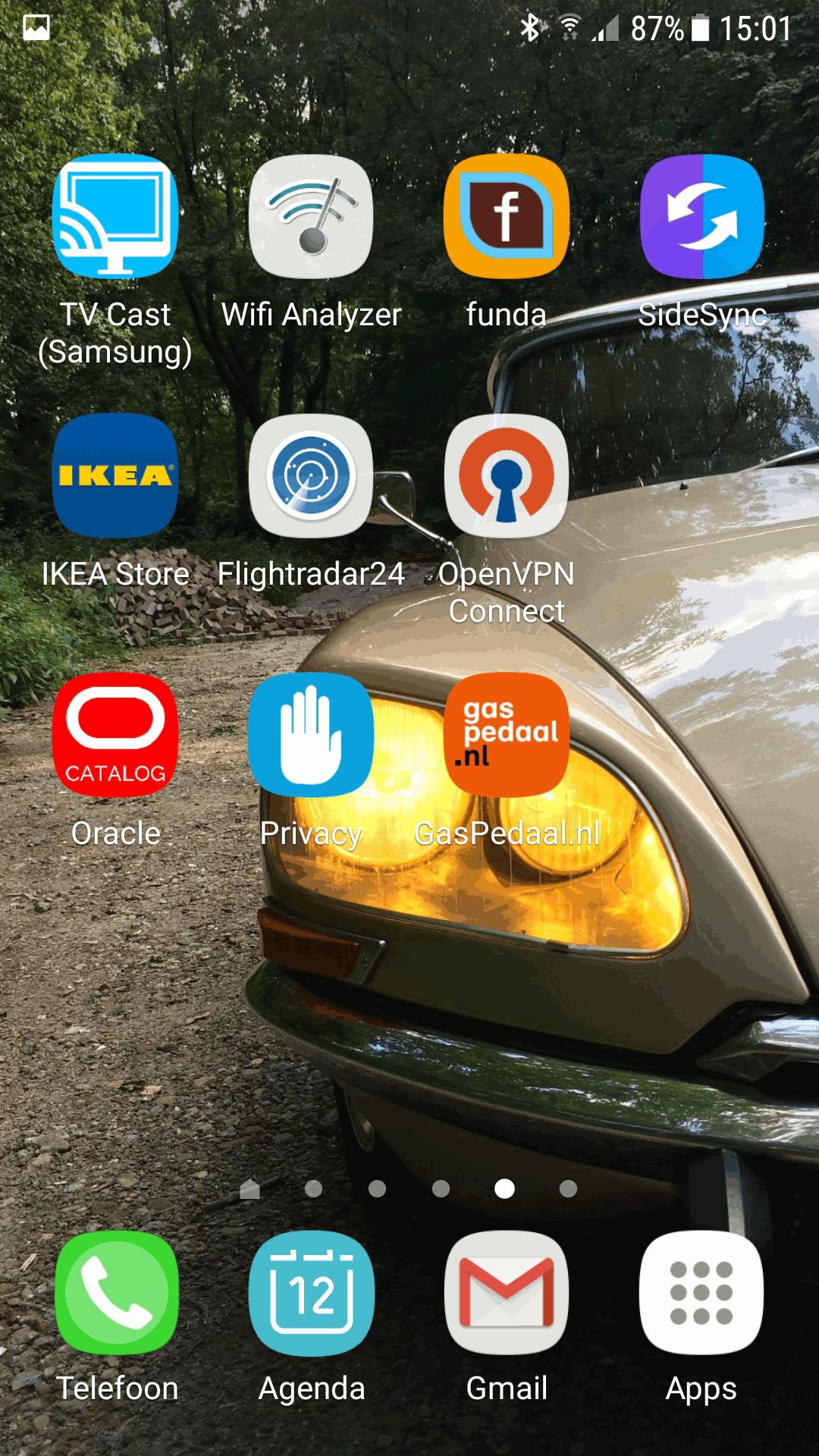Image resolution: width=819 pixels, height=1456 pixels.
Task: Open OpenVPN Connect
Action: [x=507, y=476]
